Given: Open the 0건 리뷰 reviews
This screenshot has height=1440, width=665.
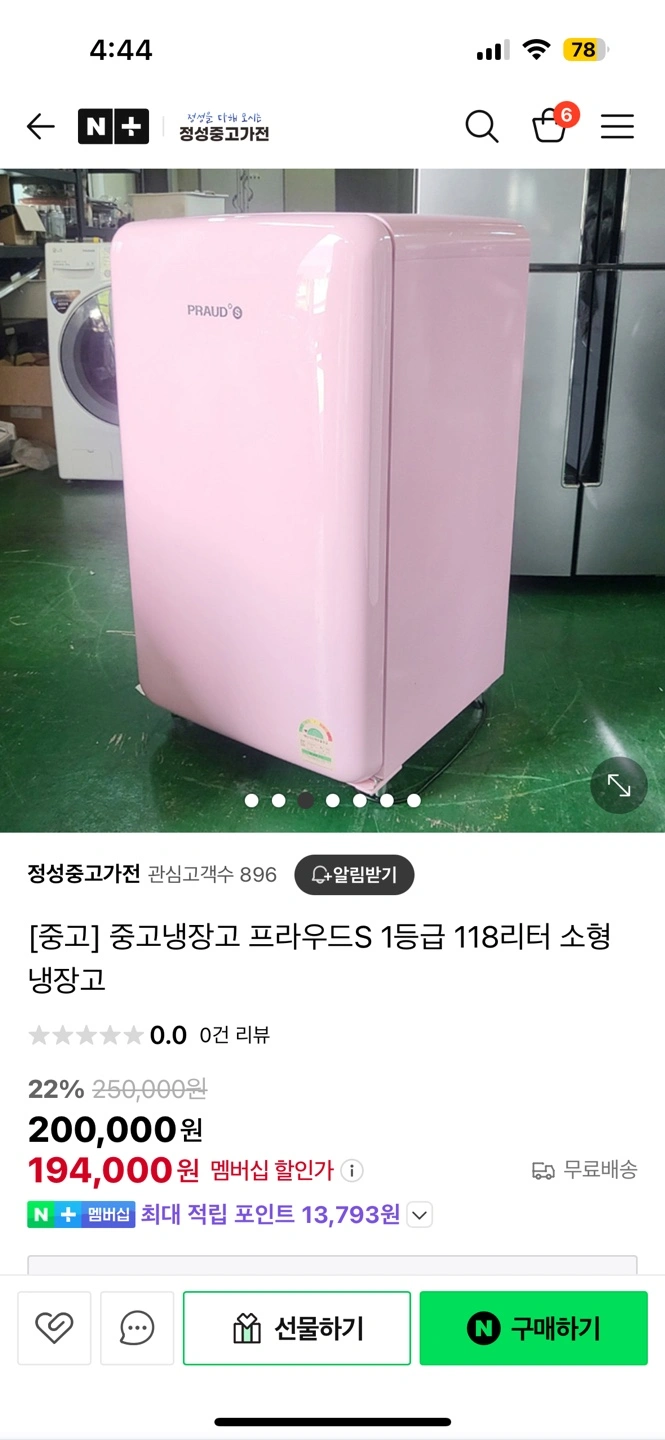Looking at the screenshot, I should pos(235,1035).
